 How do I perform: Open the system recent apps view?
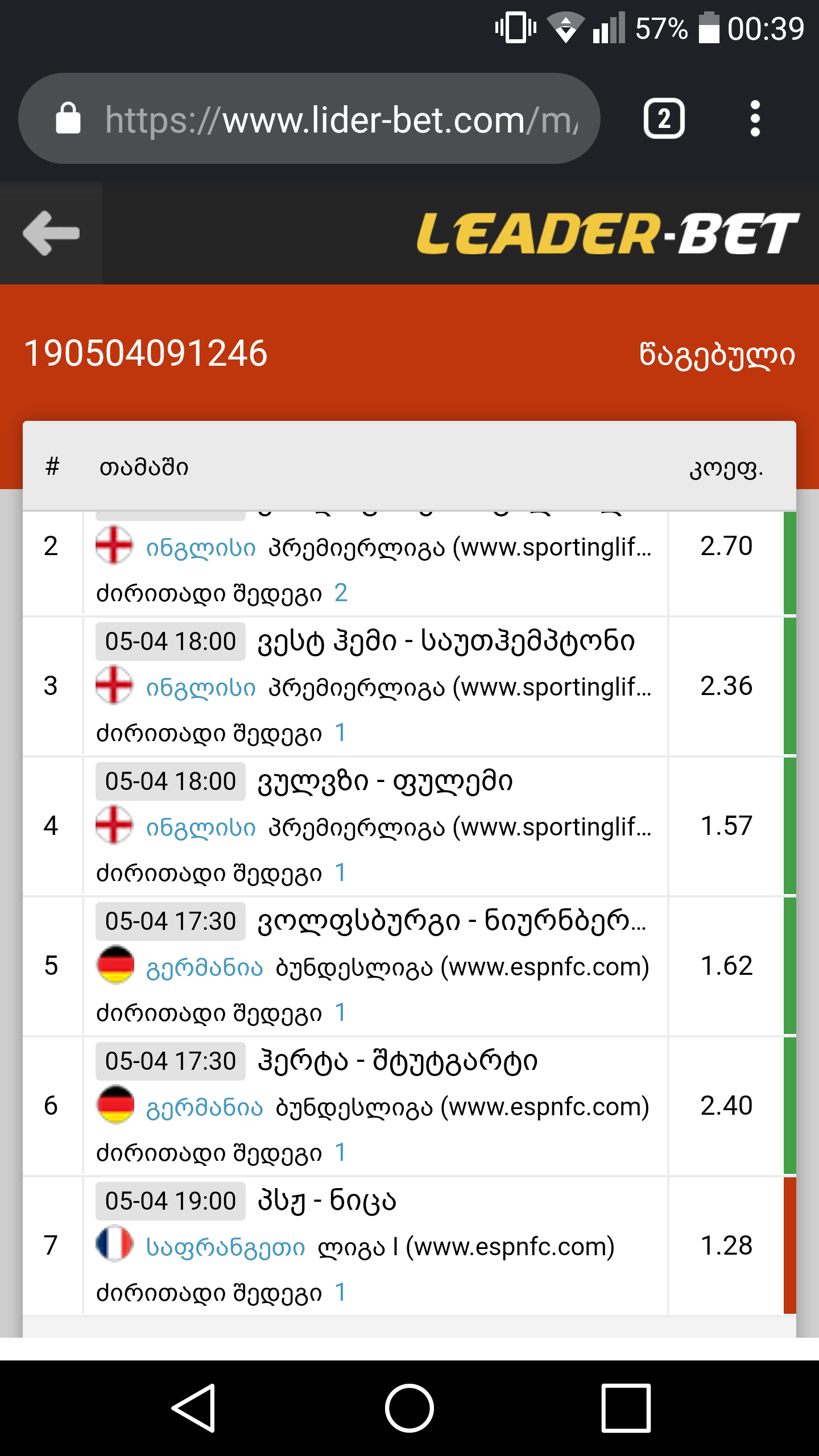tap(626, 1408)
